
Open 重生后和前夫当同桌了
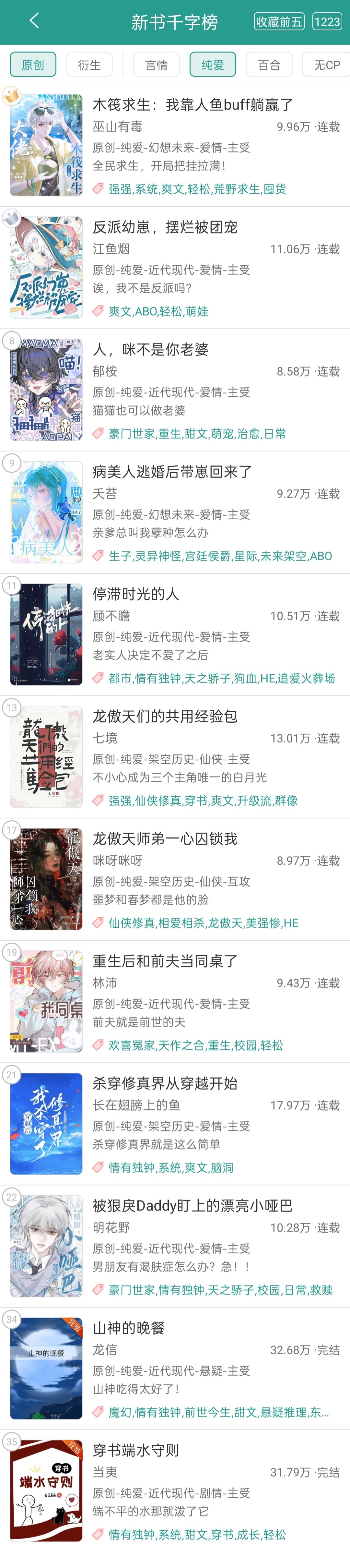pyautogui.click(x=165, y=961)
